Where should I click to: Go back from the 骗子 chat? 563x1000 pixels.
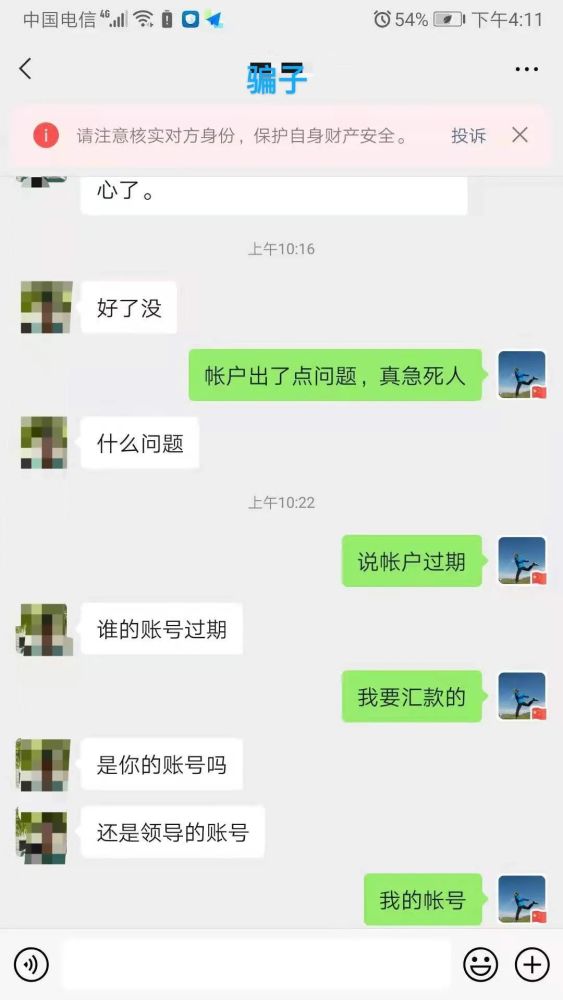point(26,69)
